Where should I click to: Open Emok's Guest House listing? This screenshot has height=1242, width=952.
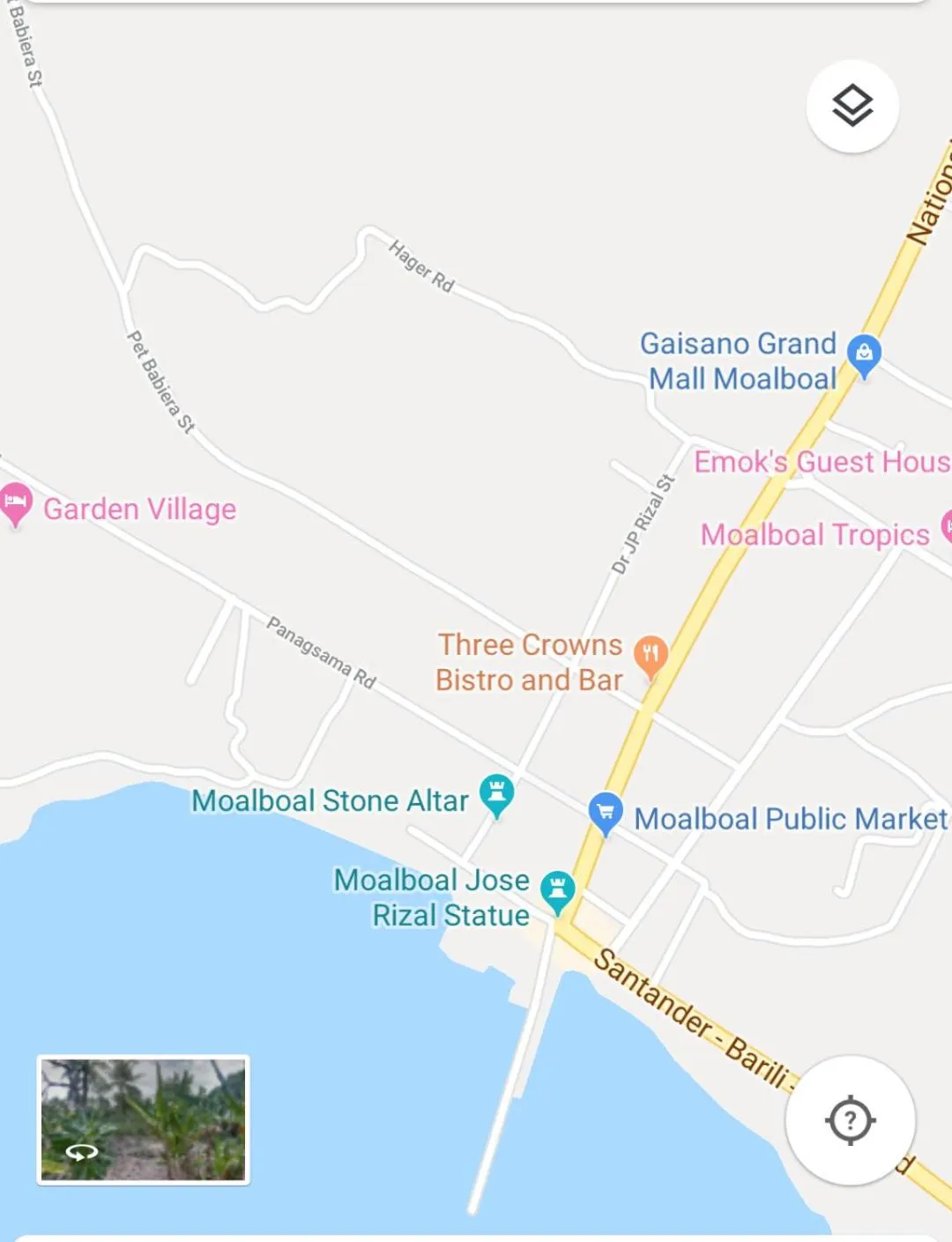point(818,462)
